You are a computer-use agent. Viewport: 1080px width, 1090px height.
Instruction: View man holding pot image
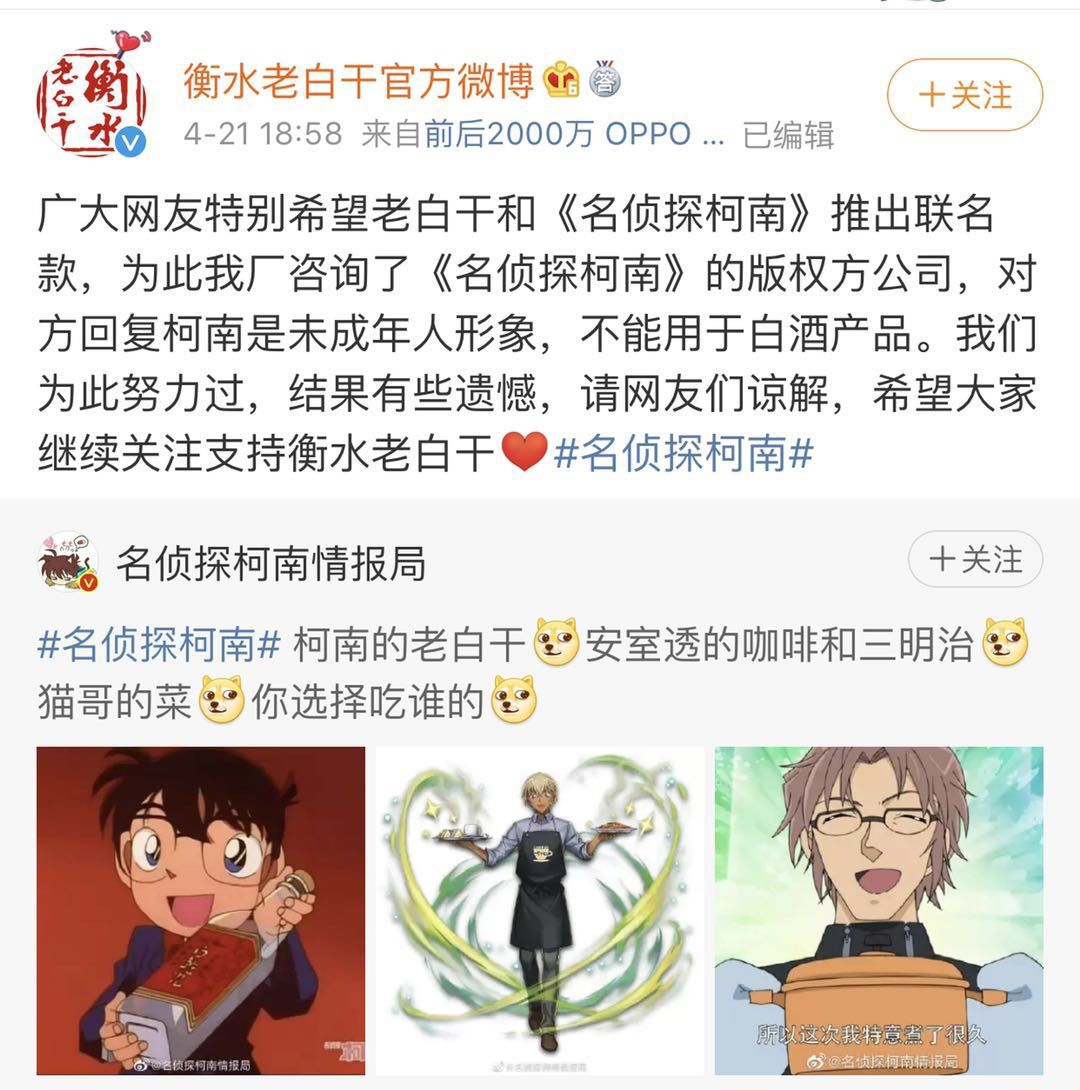pyautogui.click(x=878, y=910)
